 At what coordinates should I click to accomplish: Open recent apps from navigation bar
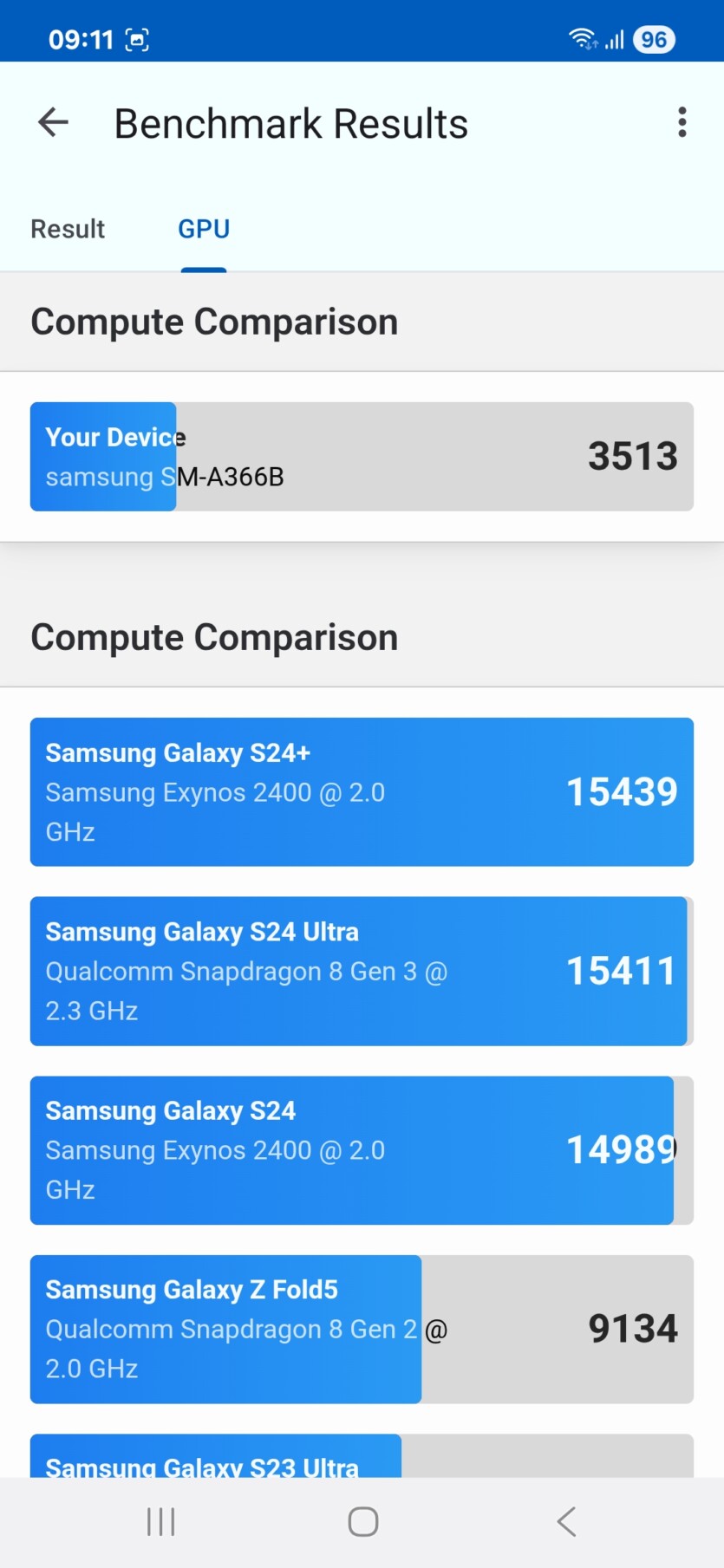[161, 1521]
